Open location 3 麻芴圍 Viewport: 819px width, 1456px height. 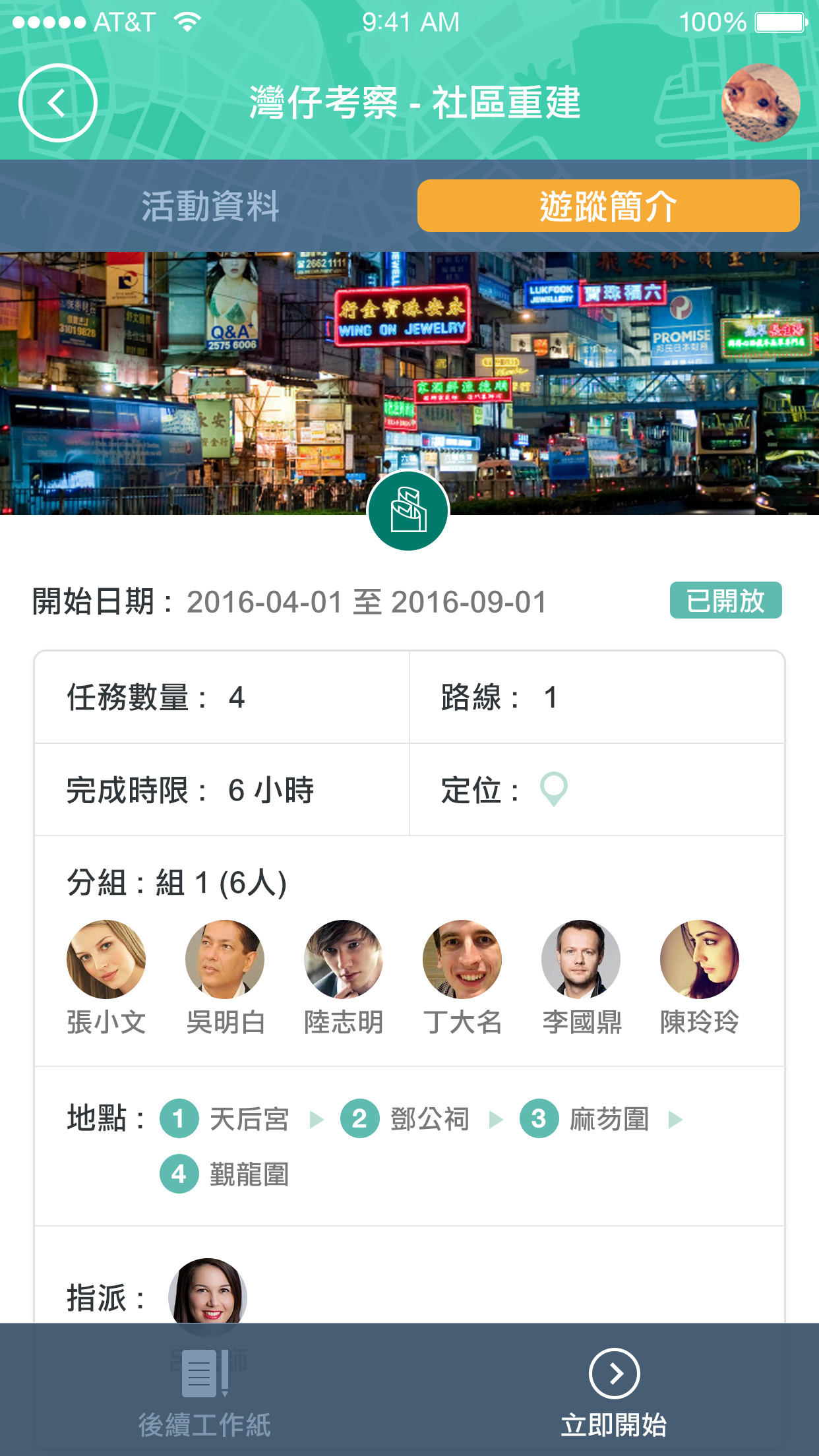click(586, 1119)
